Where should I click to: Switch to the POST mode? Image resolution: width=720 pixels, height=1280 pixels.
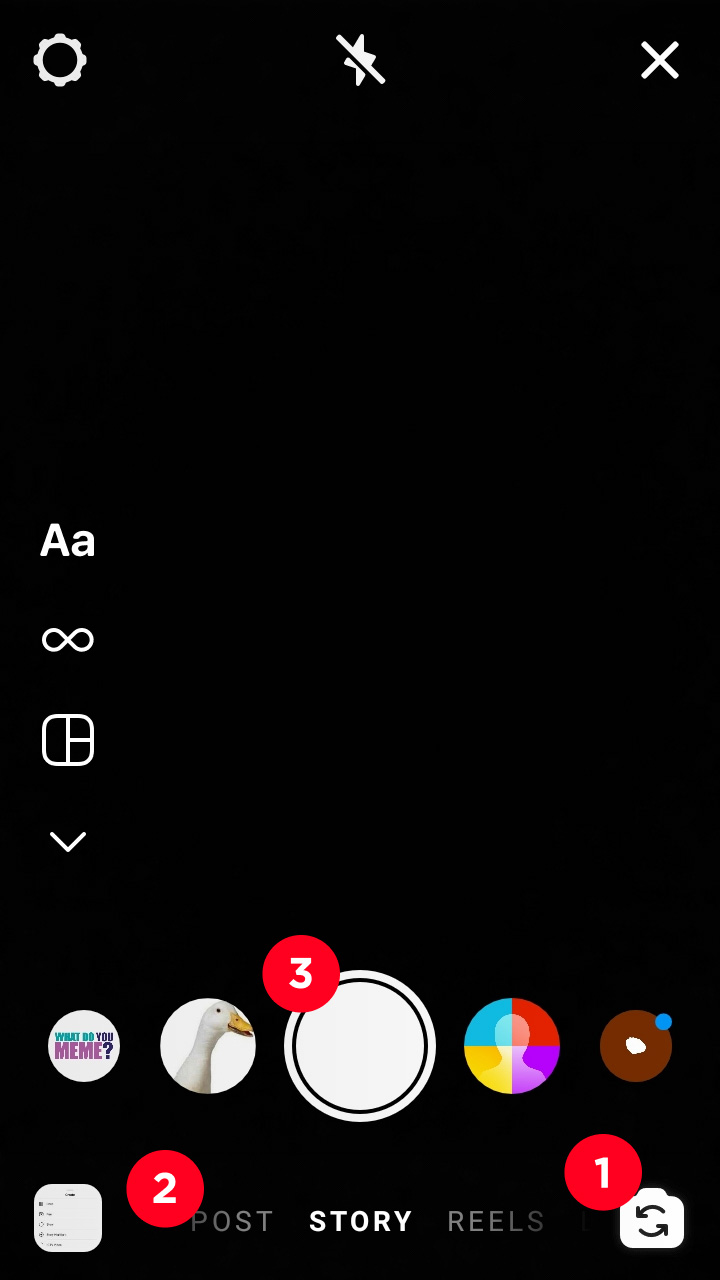coord(233,1222)
